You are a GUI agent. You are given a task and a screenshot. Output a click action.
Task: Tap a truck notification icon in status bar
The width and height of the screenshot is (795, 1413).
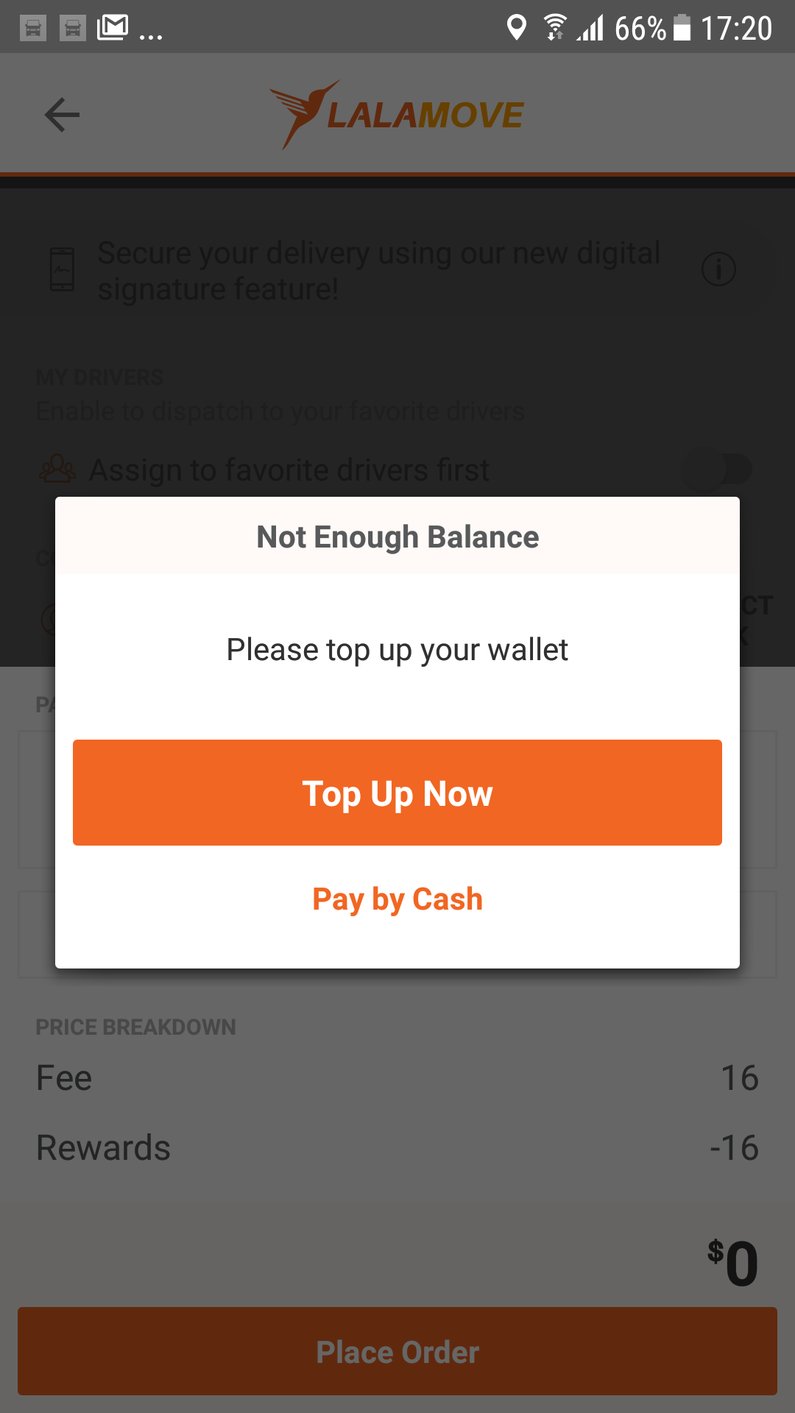coord(32,28)
